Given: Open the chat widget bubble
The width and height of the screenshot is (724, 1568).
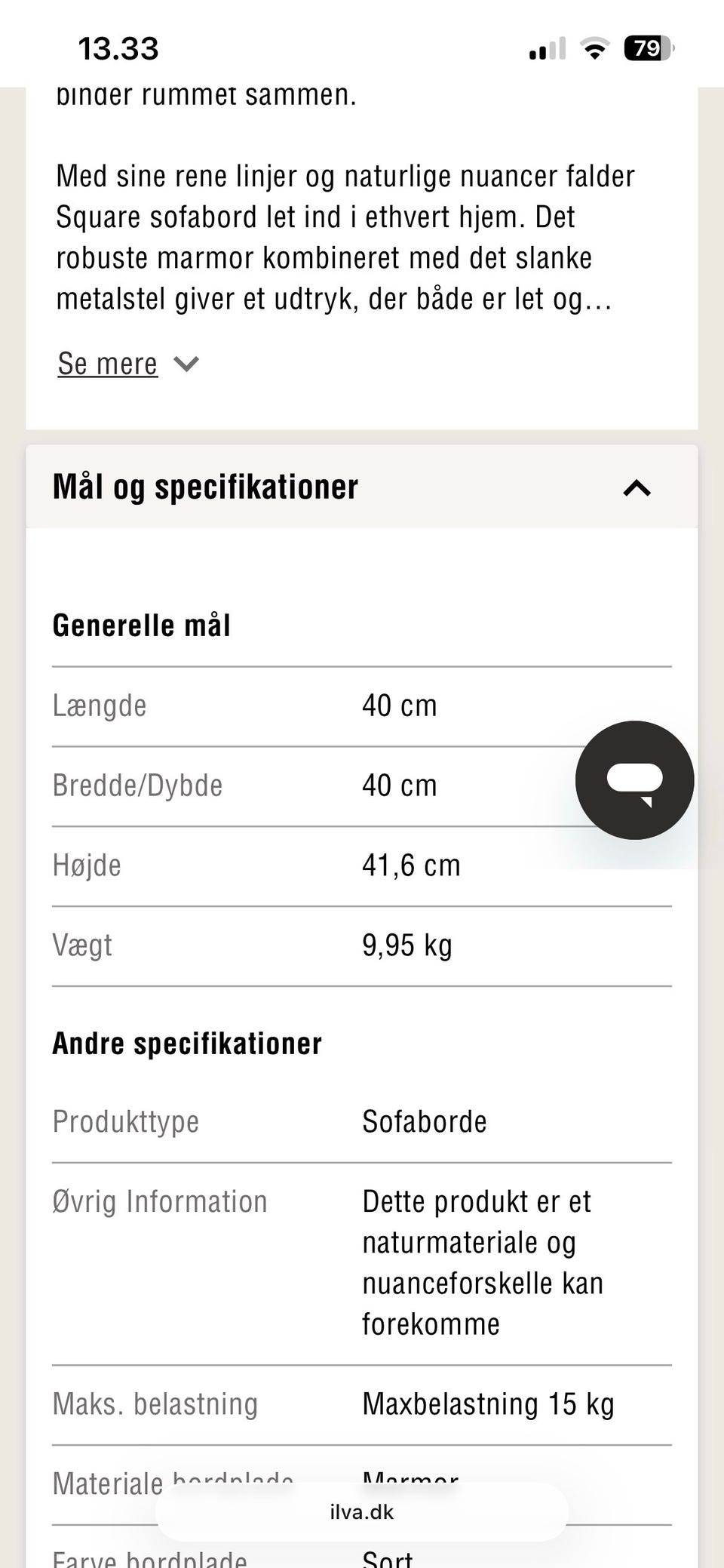Looking at the screenshot, I should [635, 780].
